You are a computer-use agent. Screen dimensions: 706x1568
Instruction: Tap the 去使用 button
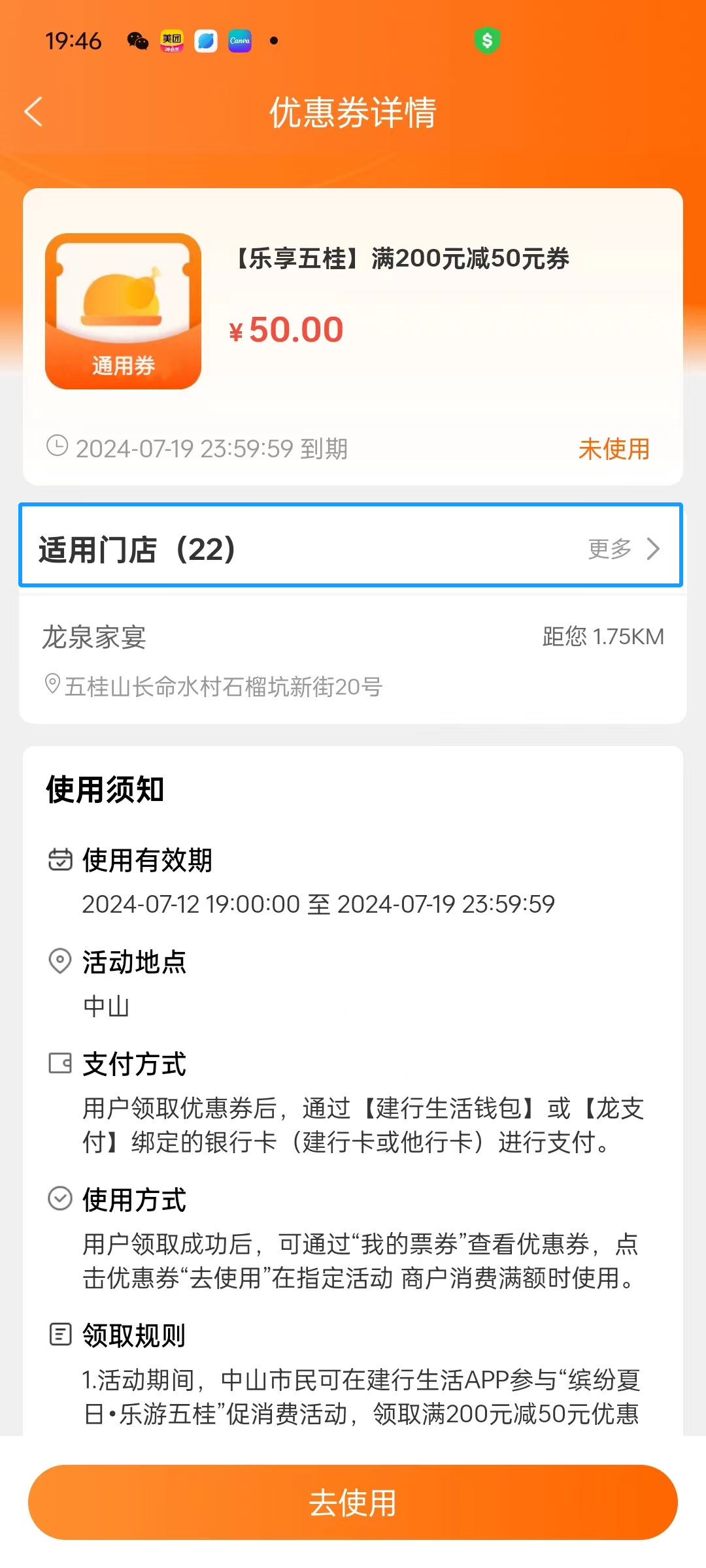pyautogui.click(x=353, y=1502)
